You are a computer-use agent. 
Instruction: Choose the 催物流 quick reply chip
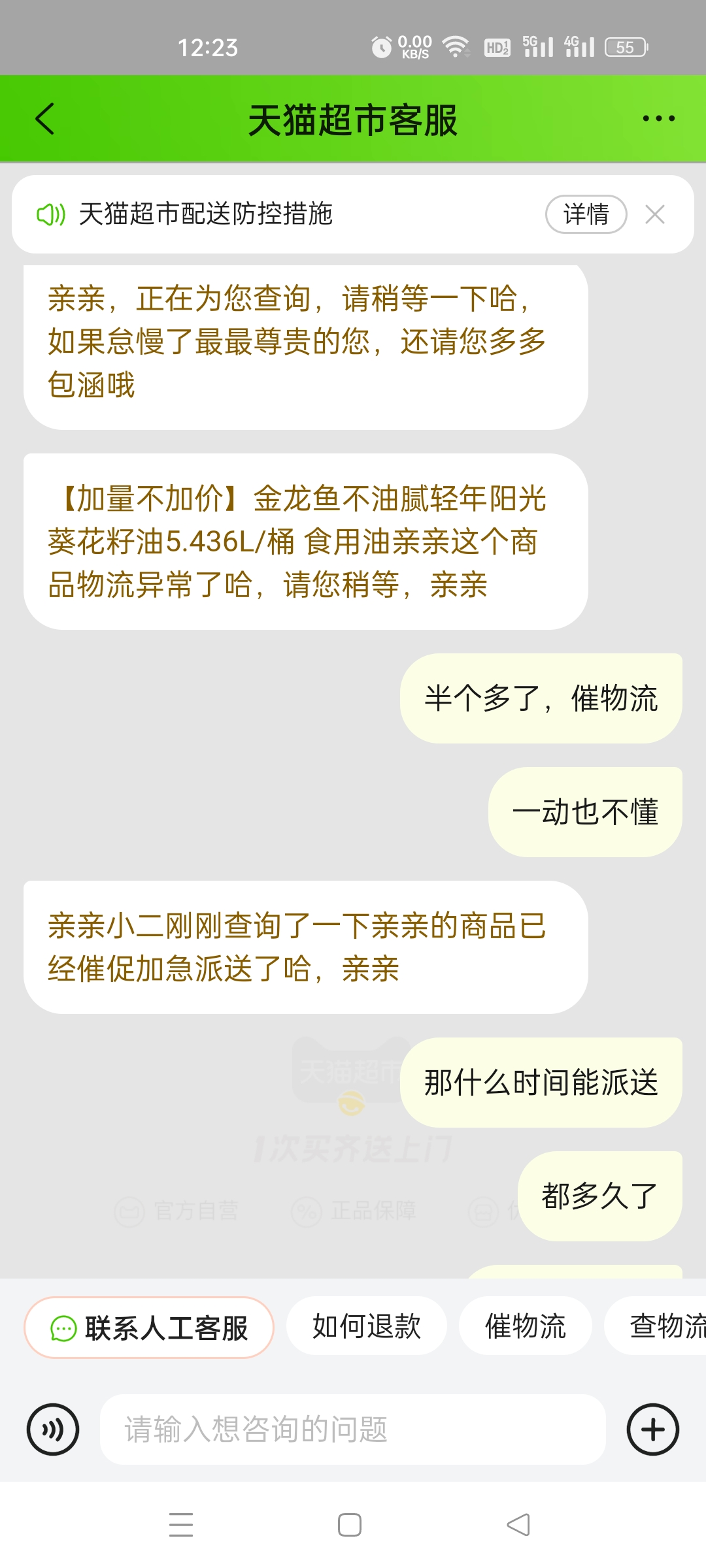tap(526, 1326)
